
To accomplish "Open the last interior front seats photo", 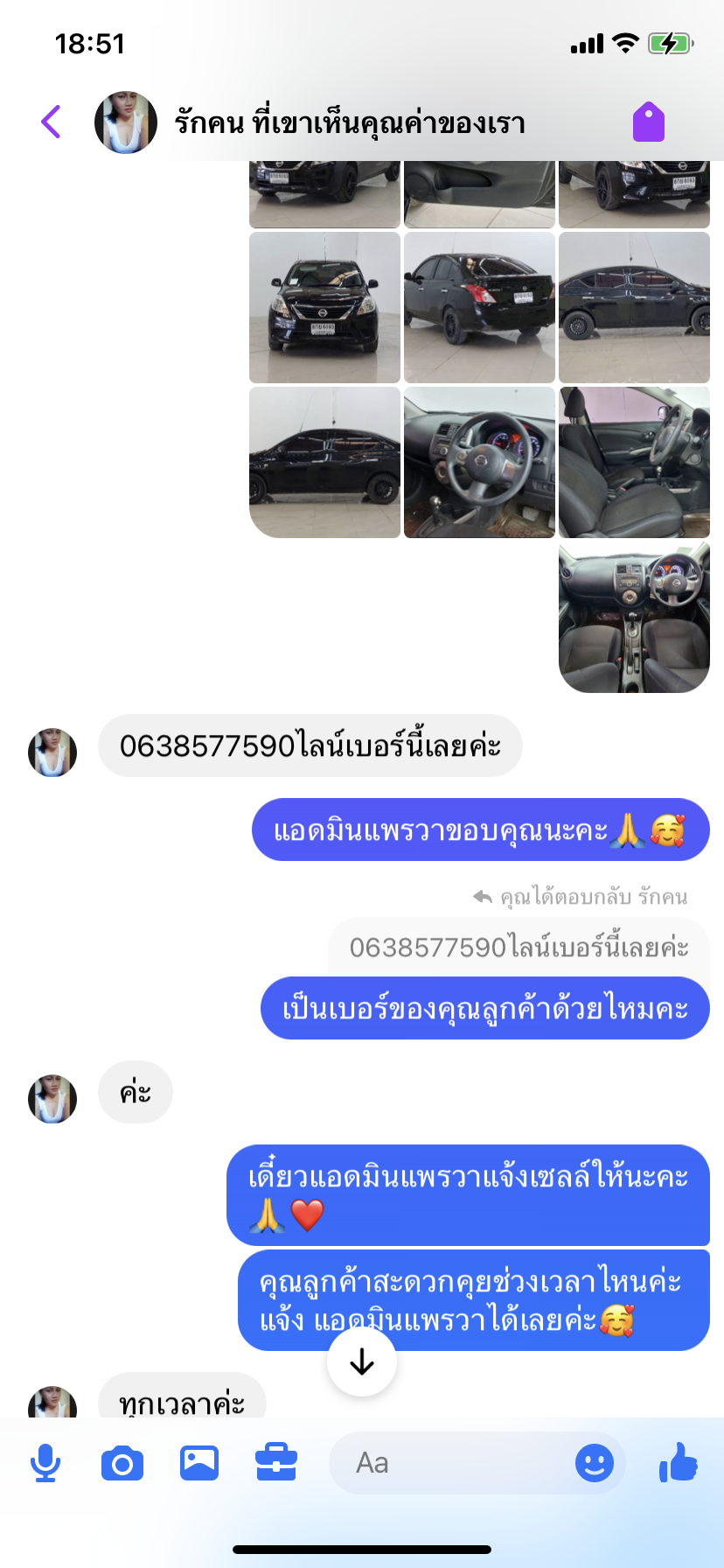I will 634,617.
